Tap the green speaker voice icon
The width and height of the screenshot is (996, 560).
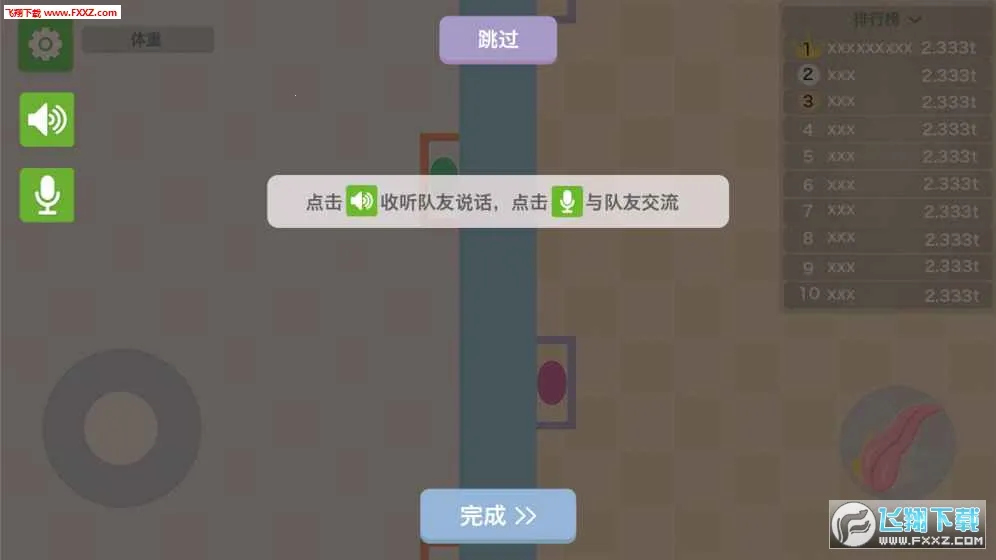[x=47, y=120]
